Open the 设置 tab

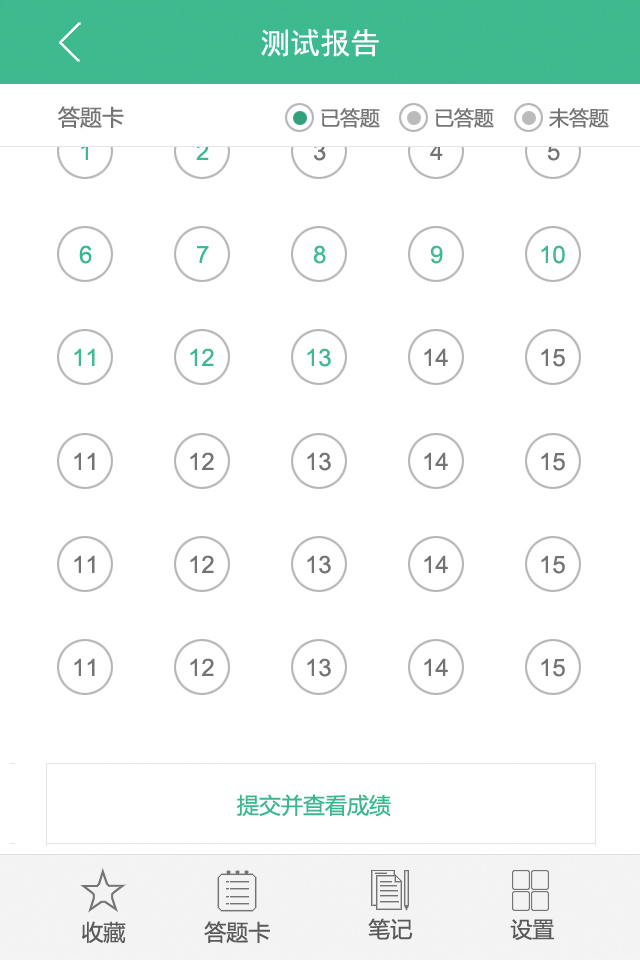point(531,905)
